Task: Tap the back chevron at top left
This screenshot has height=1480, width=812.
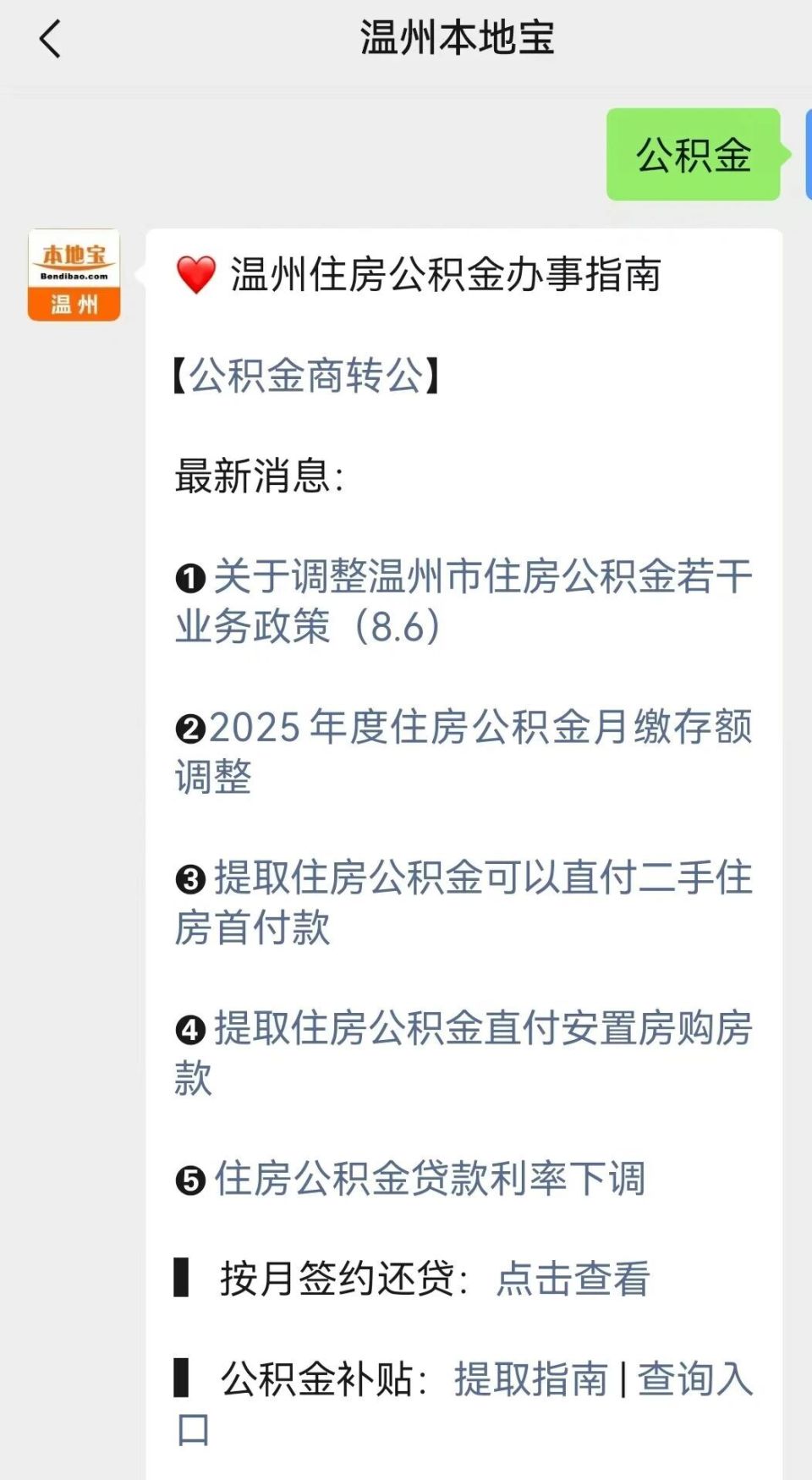Action: tap(49, 39)
